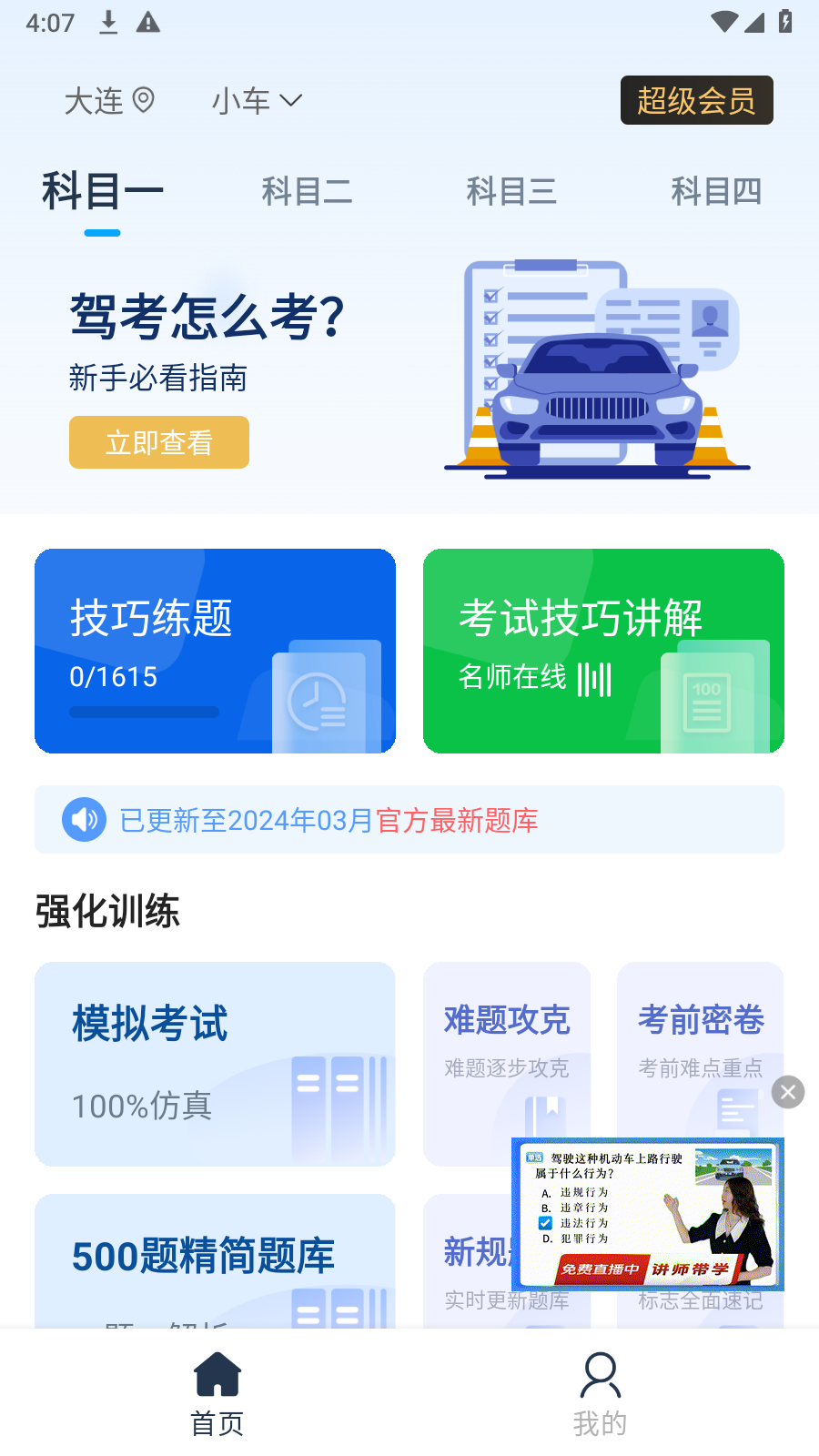Open the 技巧练题 practice card

point(215,651)
